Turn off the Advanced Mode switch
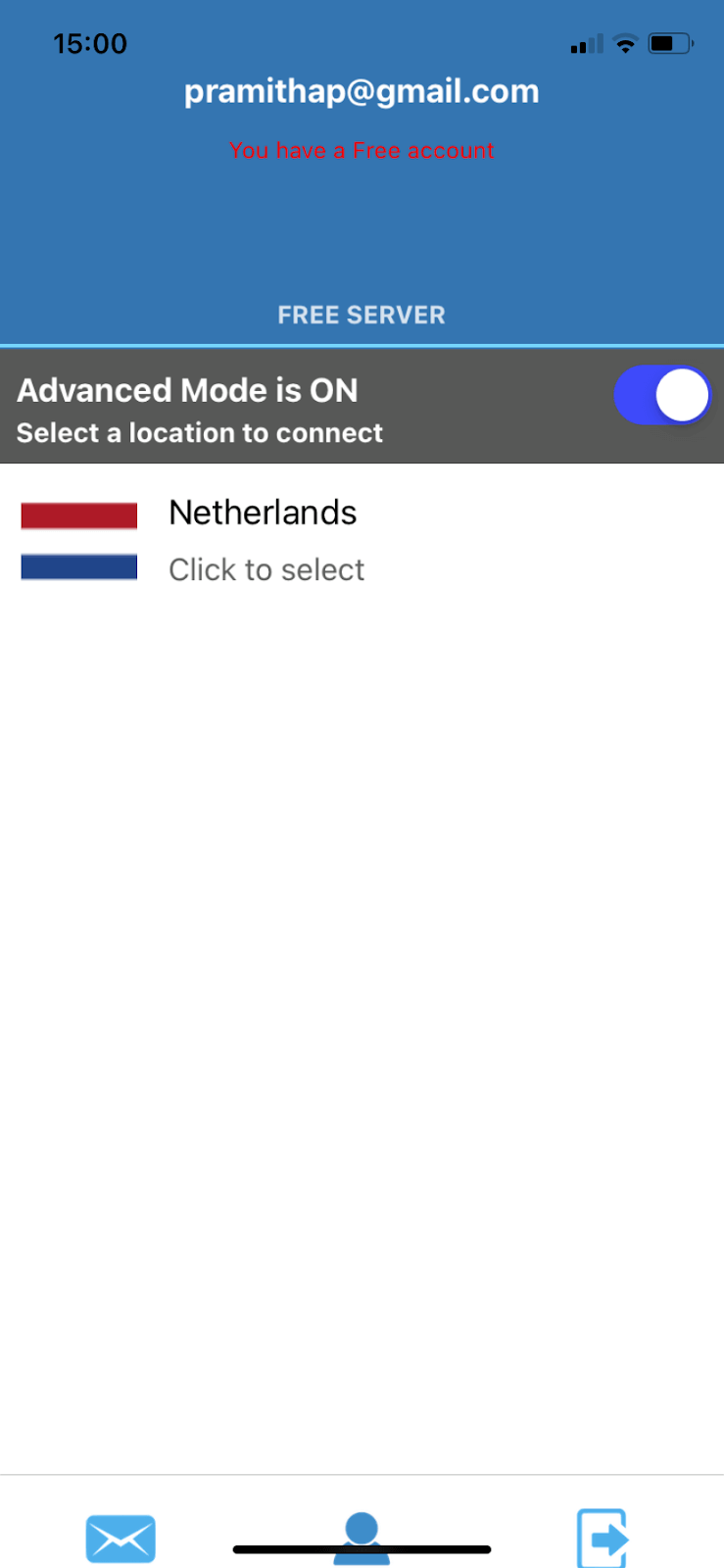The image size is (724, 1568). pos(662,395)
